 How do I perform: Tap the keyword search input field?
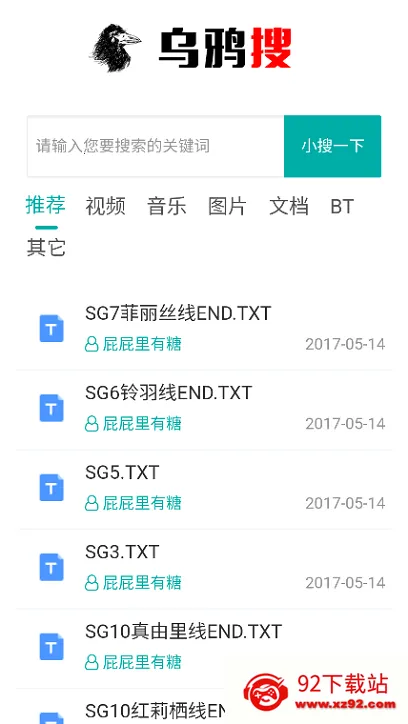click(x=156, y=146)
